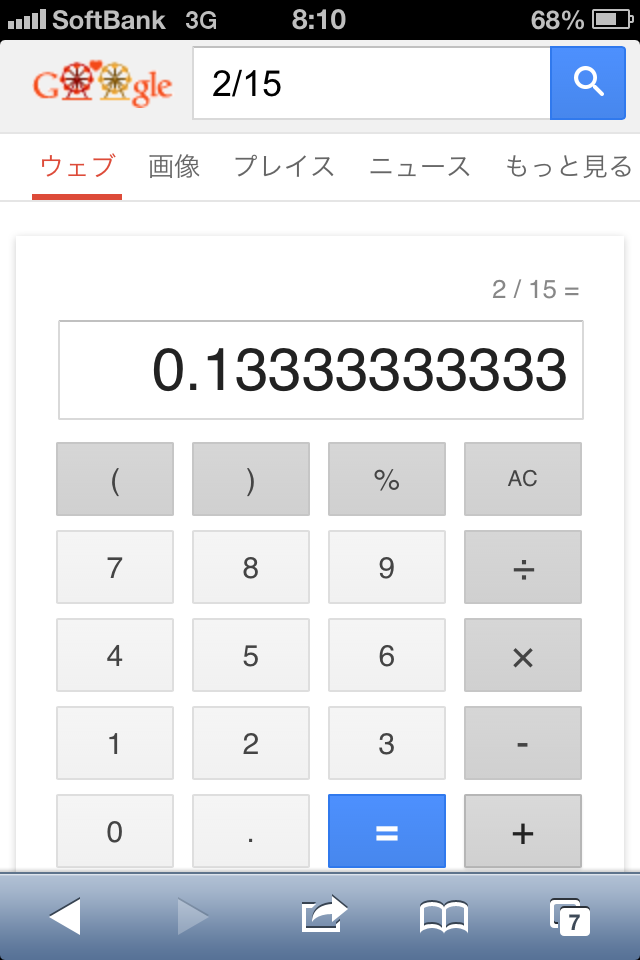
Task: Choose the division operator key
Action: [x=522, y=567]
